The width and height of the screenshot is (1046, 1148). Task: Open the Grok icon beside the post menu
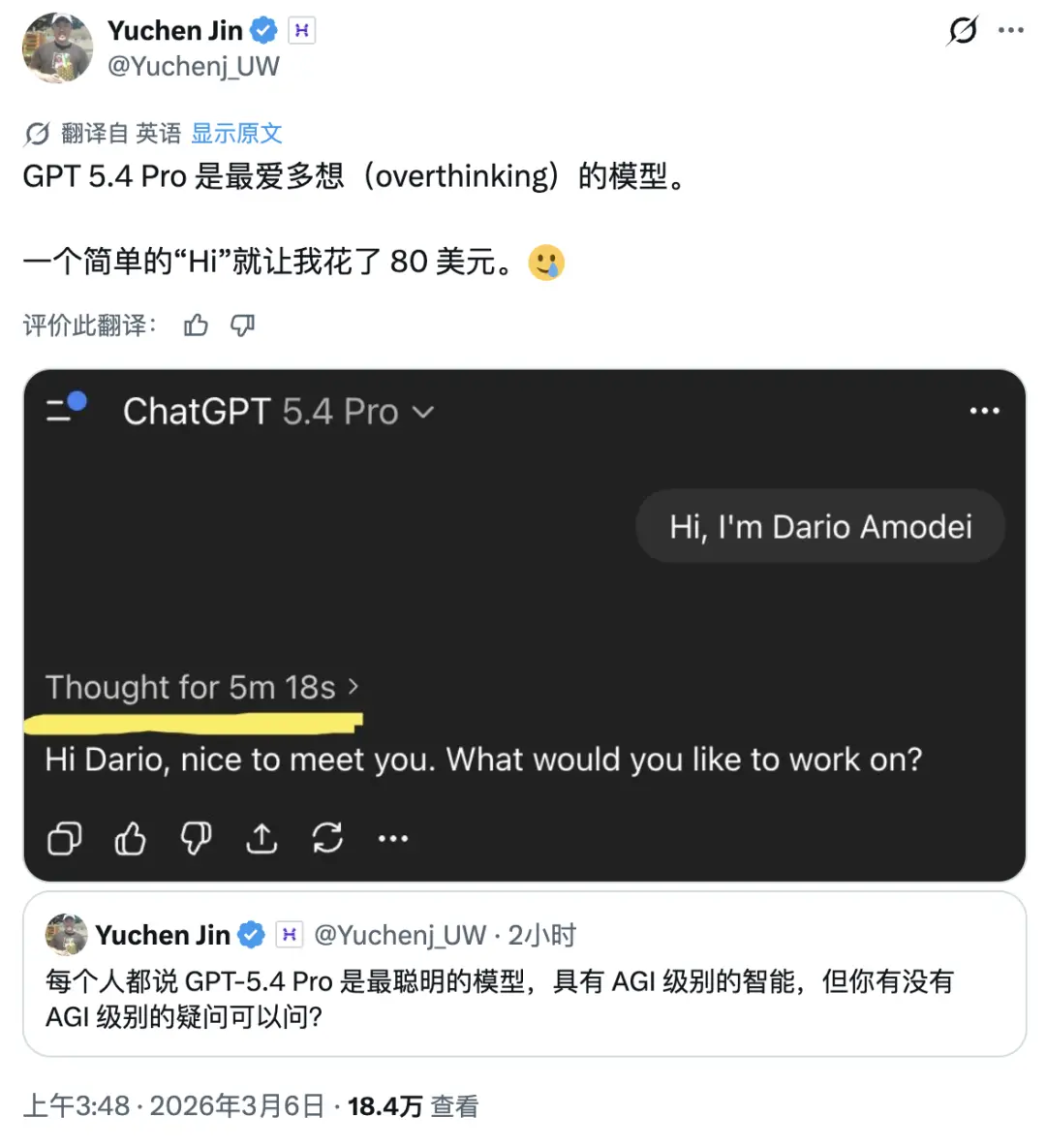962,31
